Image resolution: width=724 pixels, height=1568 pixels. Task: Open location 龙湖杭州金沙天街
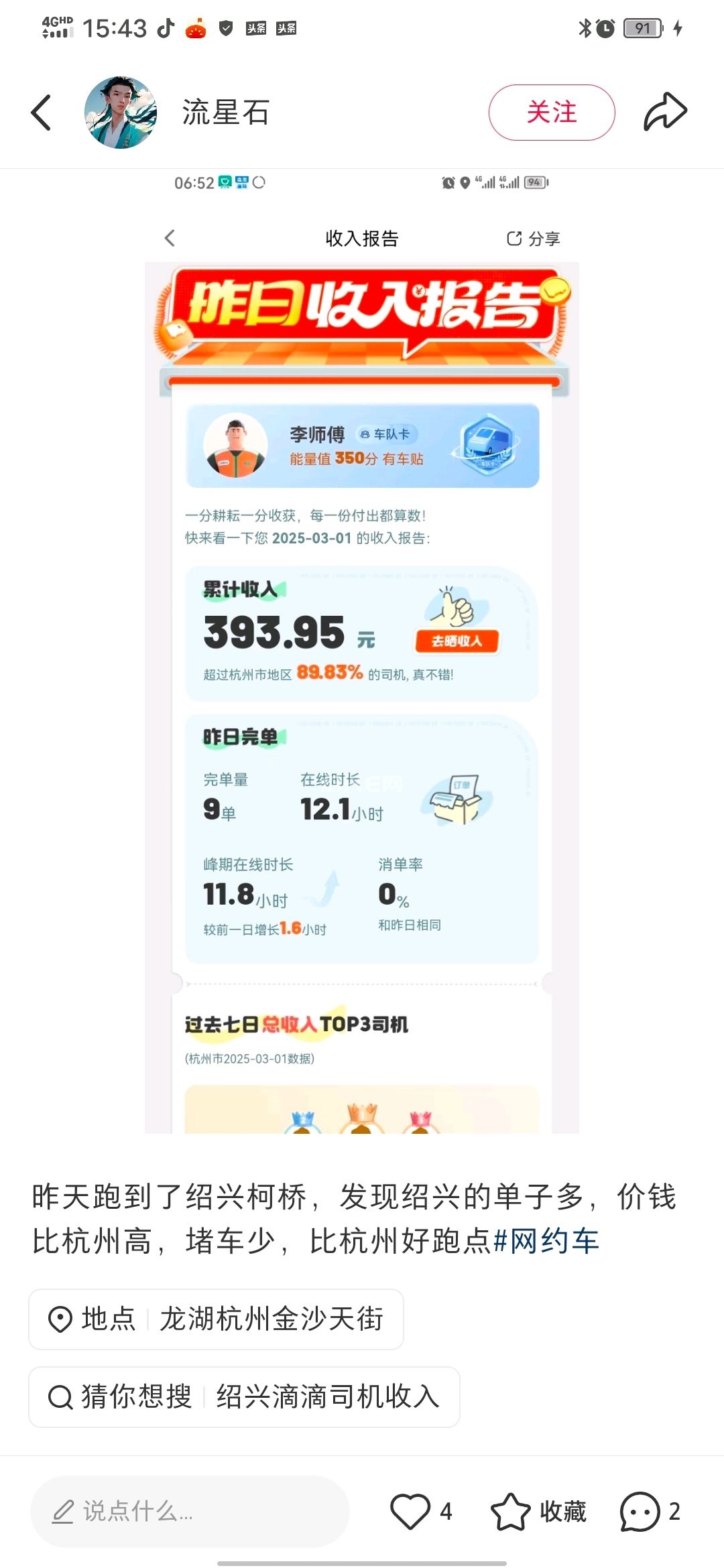tap(216, 1319)
